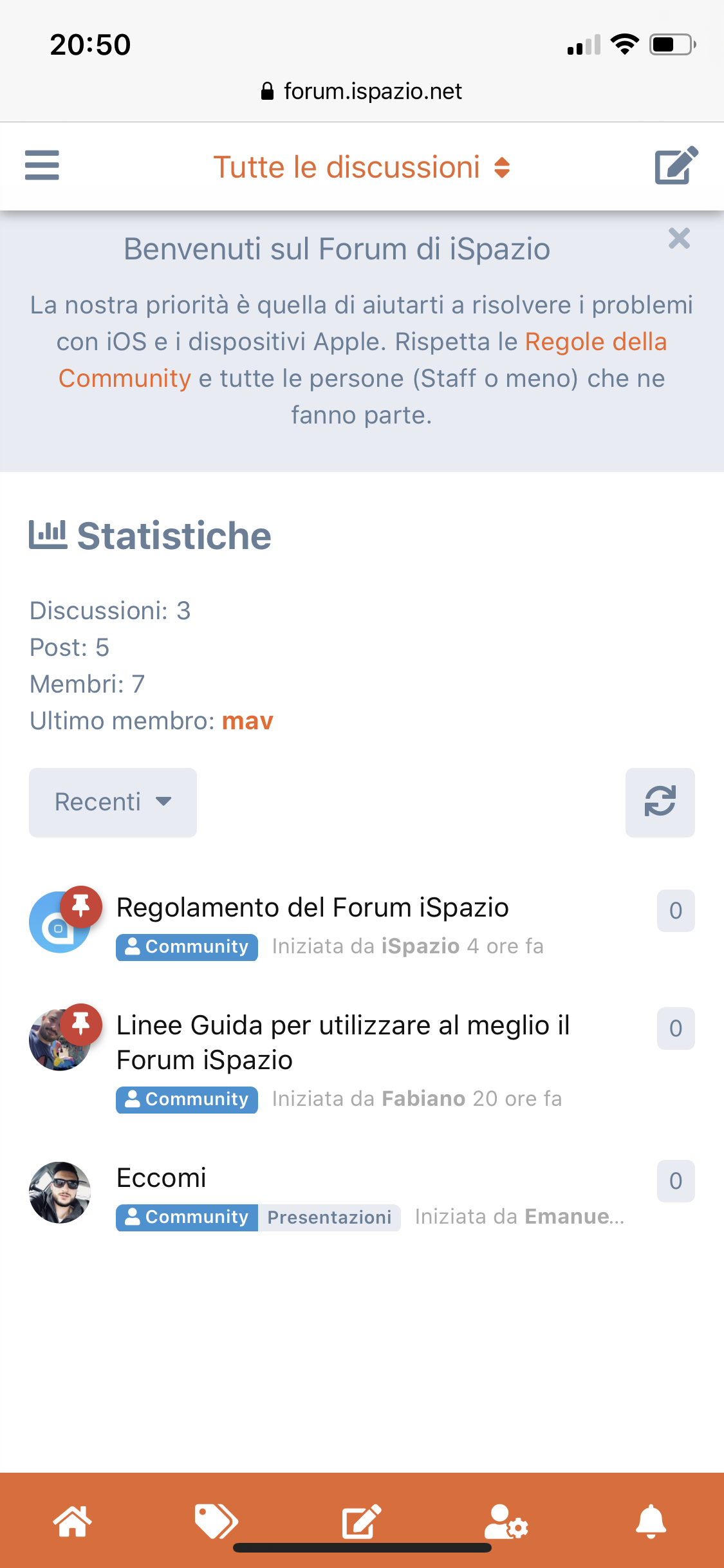Tap the Community tag under Regolamento
The width and height of the screenshot is (724, 1568).
[x=187, y=947]
